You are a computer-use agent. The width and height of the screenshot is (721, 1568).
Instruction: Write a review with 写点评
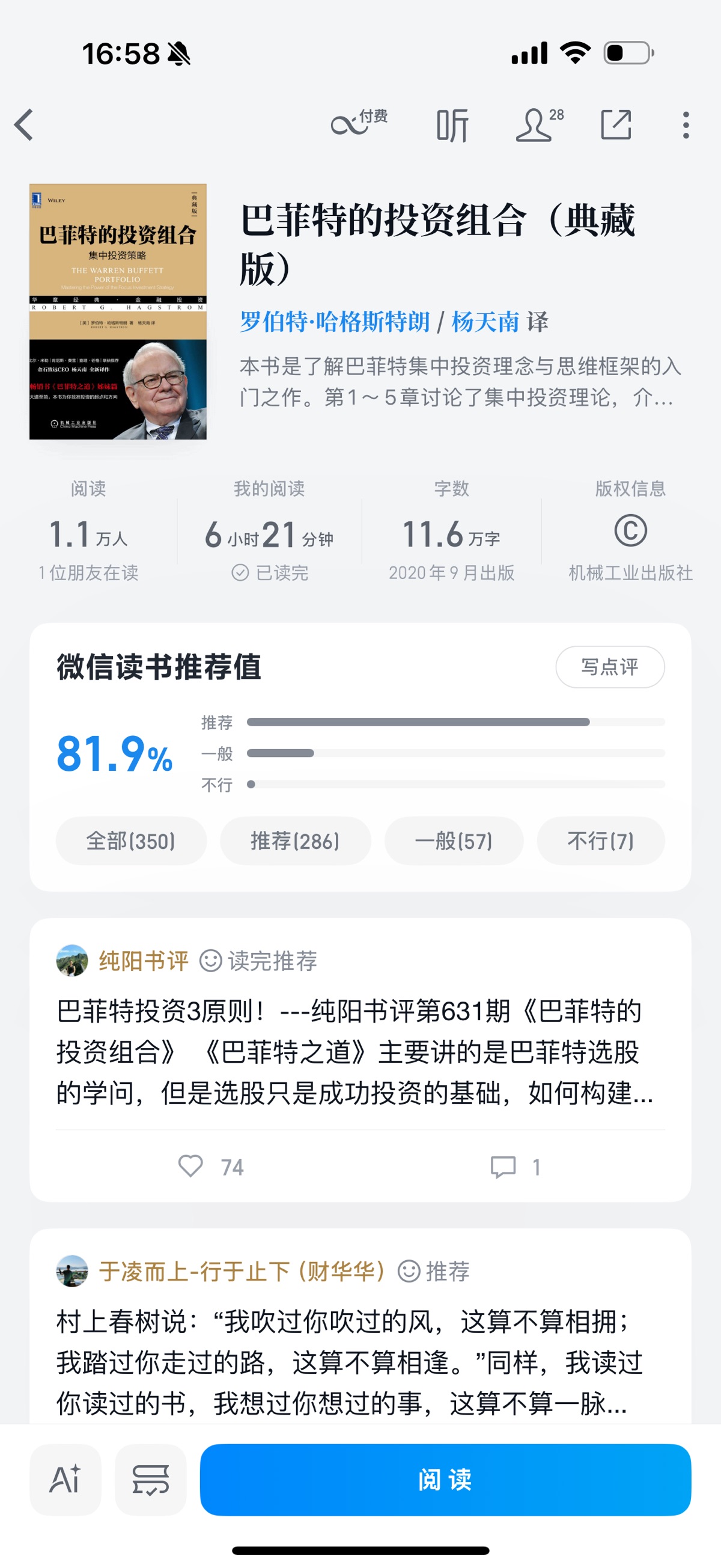610,667
